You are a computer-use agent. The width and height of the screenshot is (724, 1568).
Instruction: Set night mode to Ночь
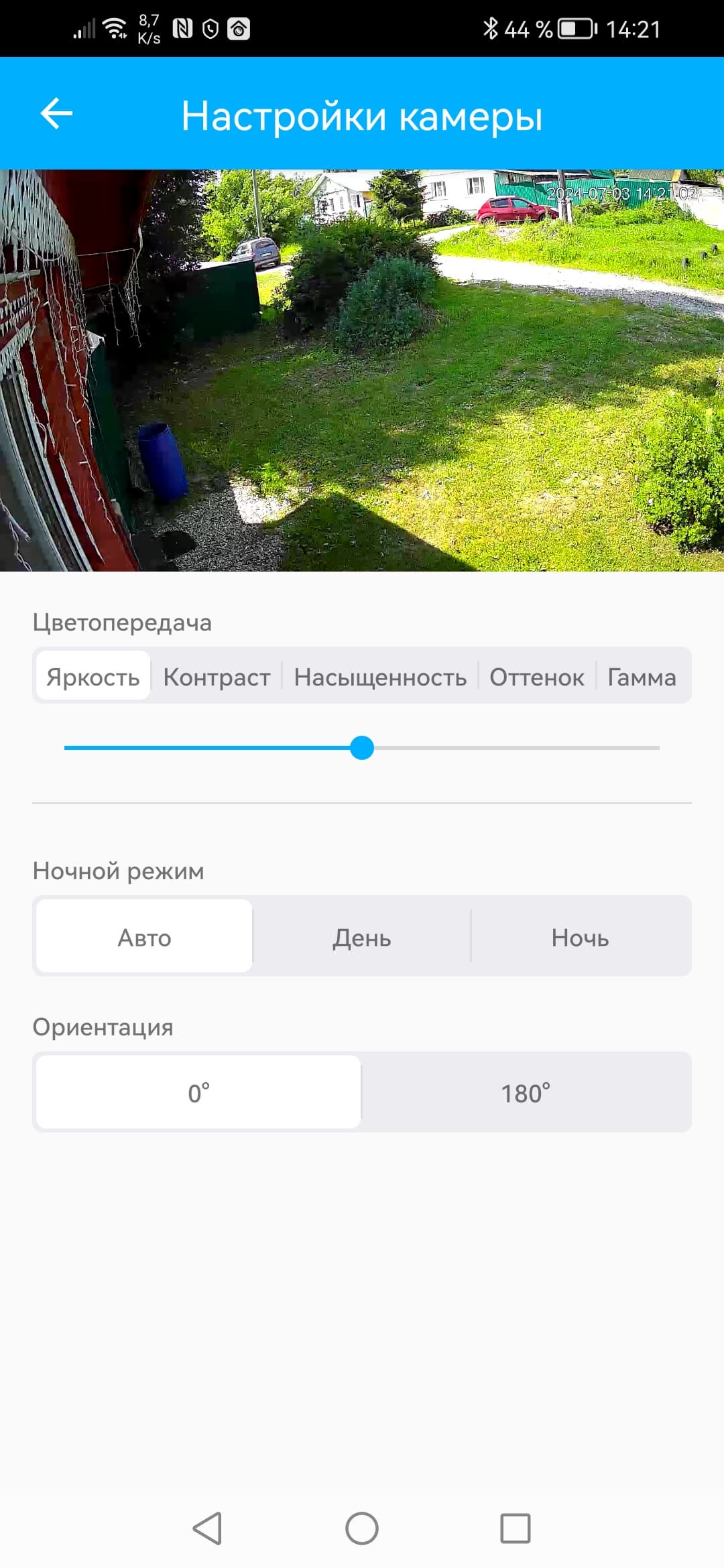click(x=580, y=936)
